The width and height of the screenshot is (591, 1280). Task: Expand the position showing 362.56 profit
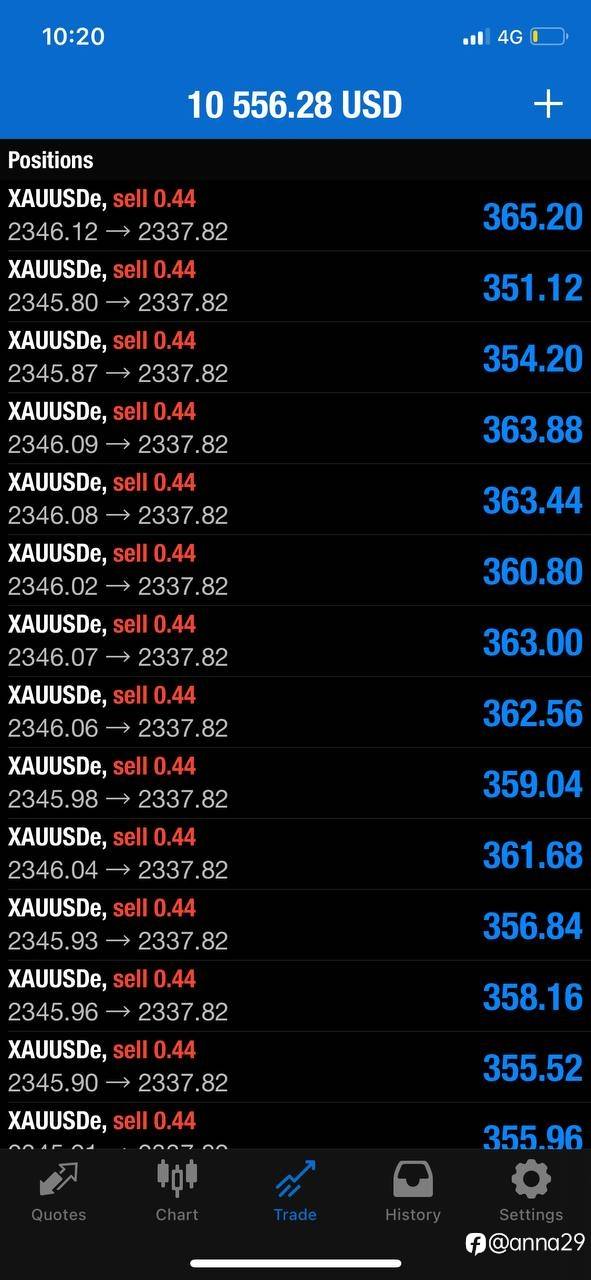295,713
